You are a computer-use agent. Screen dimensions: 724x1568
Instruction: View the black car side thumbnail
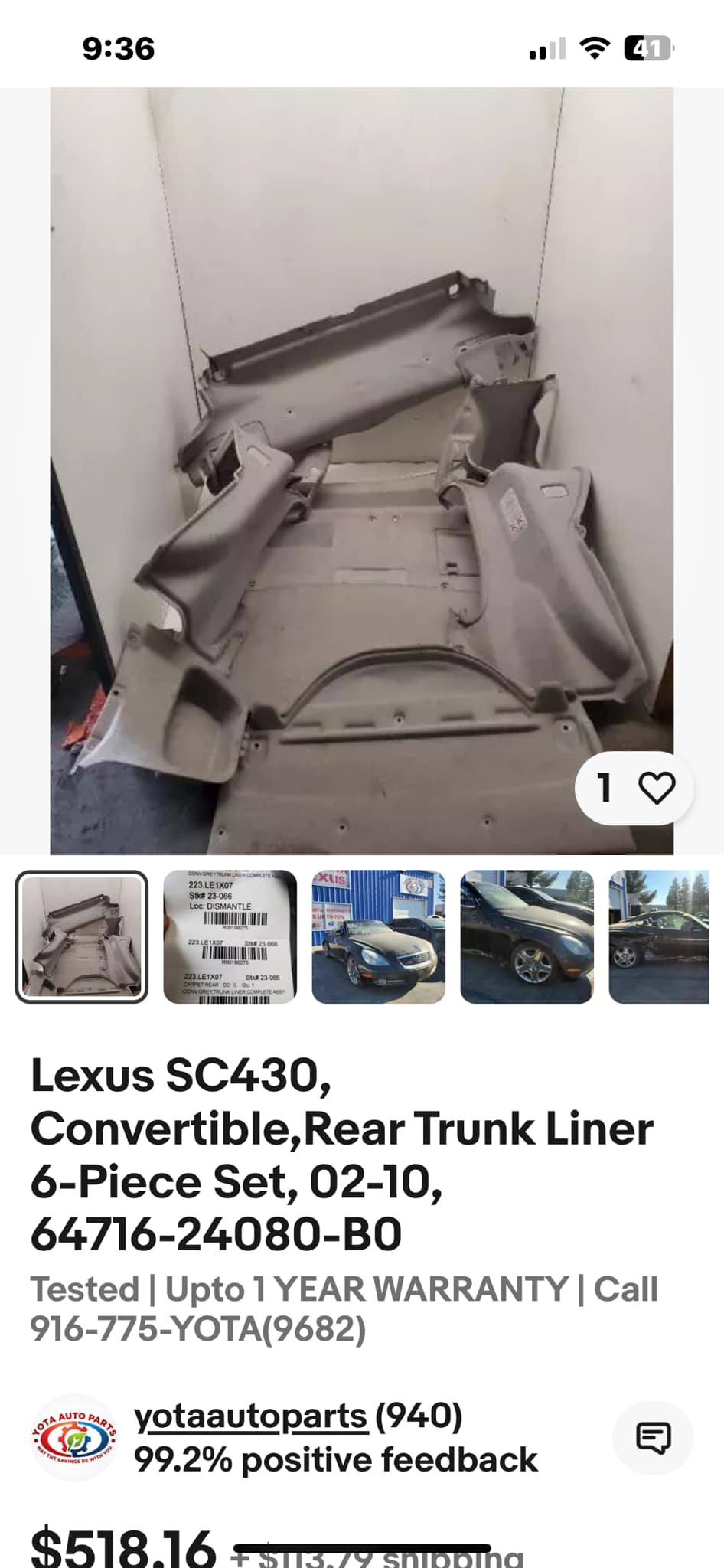[x=527, y=936]
